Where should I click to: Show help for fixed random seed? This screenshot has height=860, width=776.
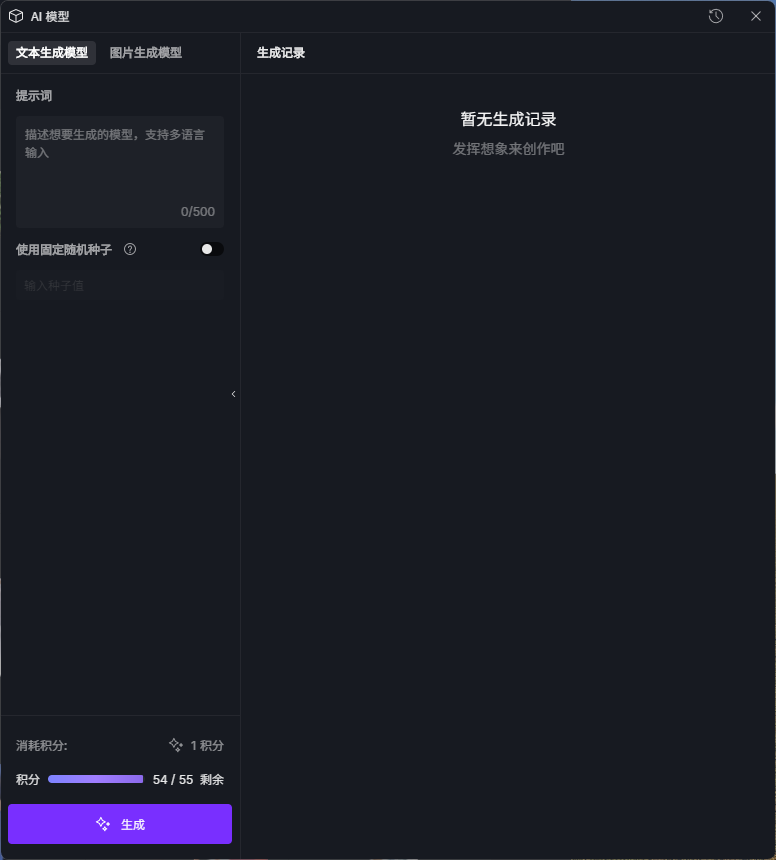click(130, 249)
